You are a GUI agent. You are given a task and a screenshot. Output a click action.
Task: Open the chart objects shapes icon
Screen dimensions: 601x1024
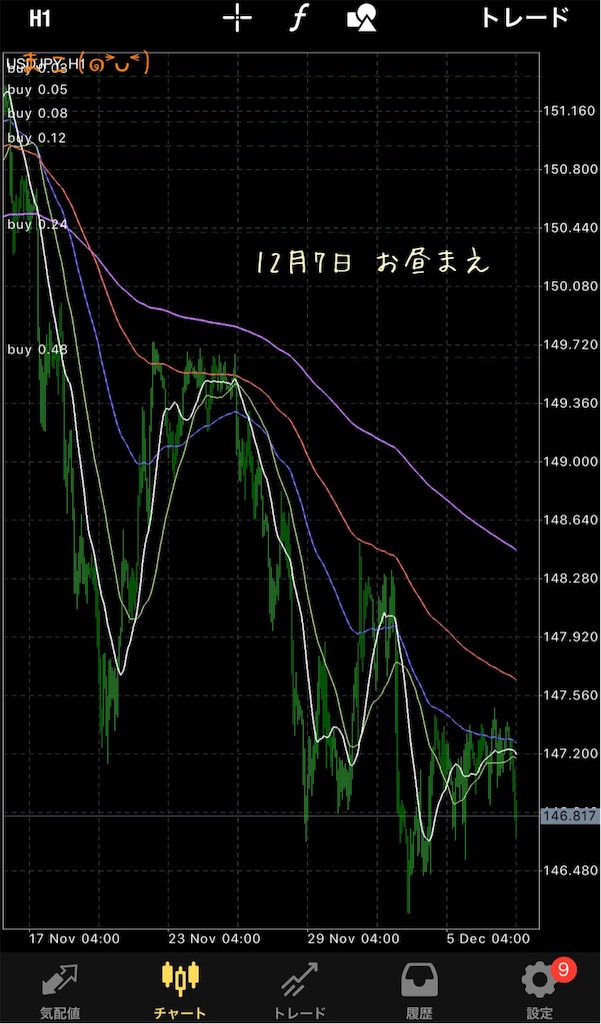pos(360,19)
